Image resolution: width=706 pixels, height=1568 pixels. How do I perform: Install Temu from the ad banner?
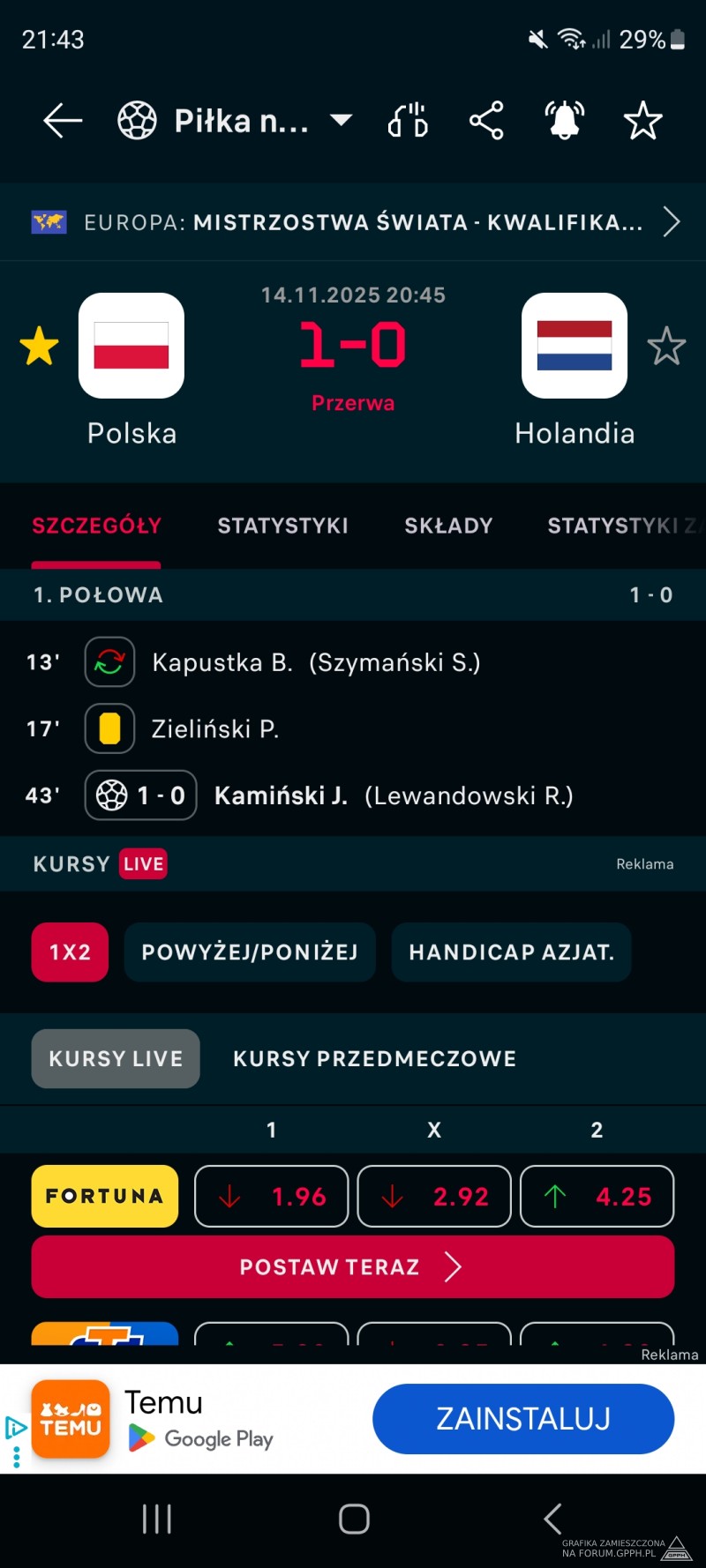pos(523,1419)
